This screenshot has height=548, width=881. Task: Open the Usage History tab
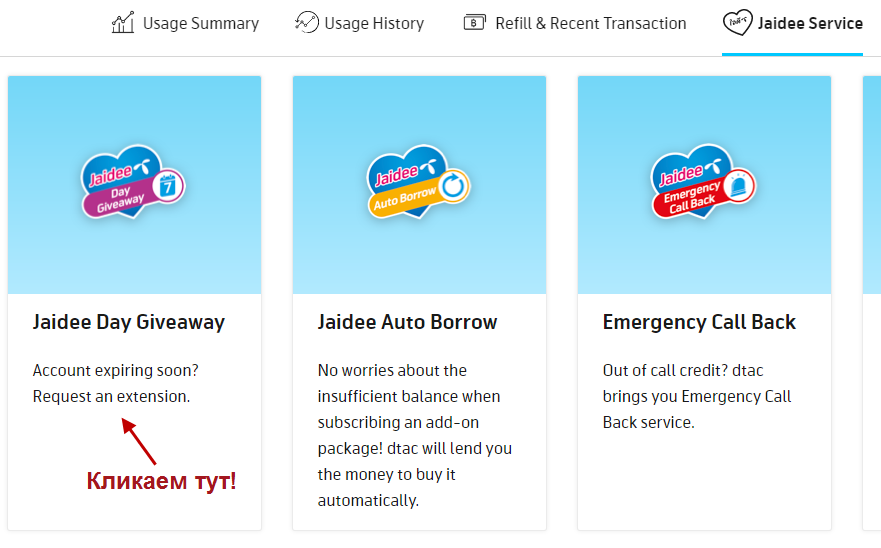point(360,23)
